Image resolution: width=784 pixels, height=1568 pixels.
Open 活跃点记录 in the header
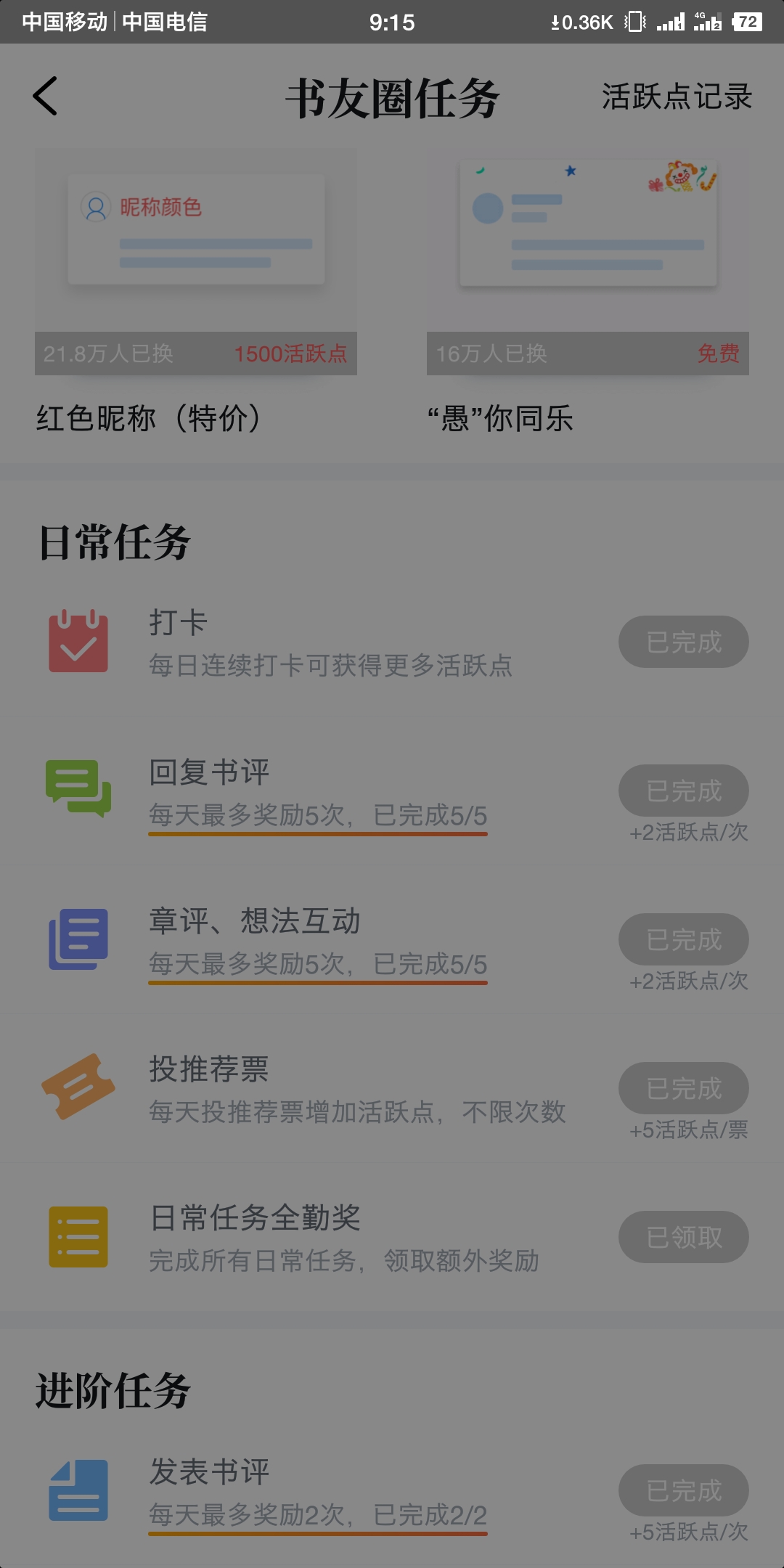click(677, 97)
